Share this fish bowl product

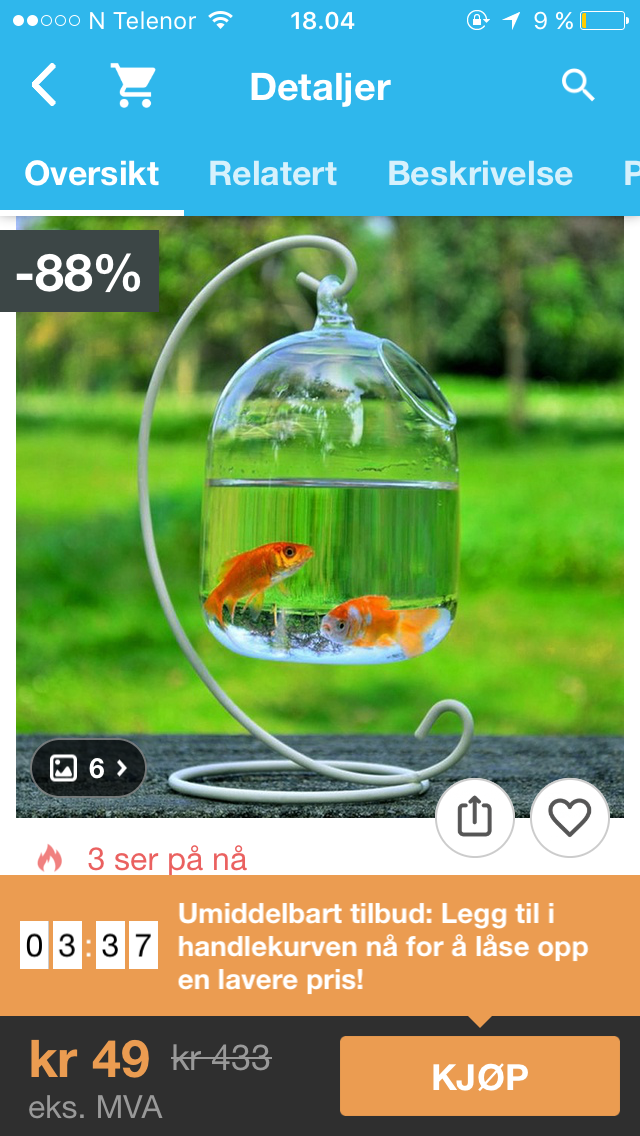coord(475,818)
